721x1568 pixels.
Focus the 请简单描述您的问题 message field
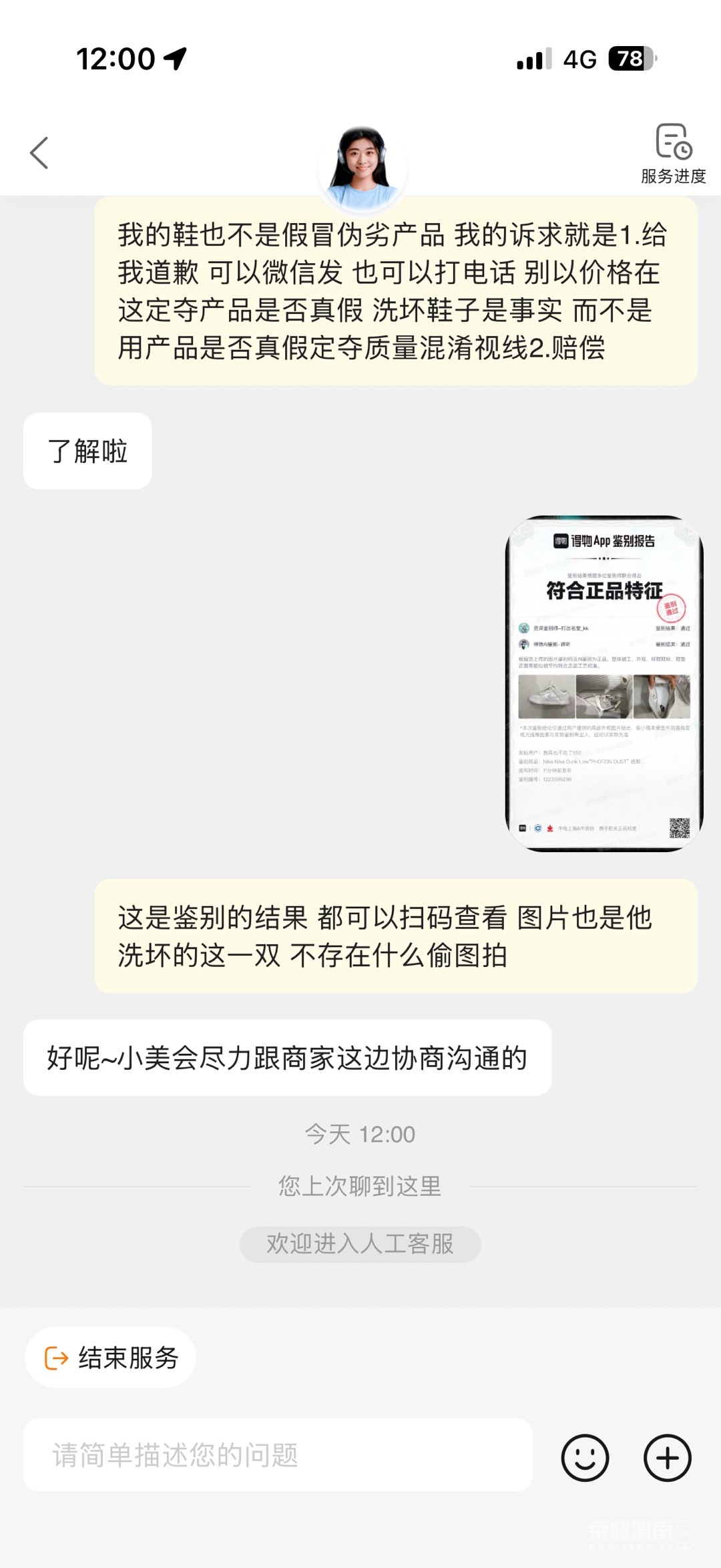(278, 1455)
